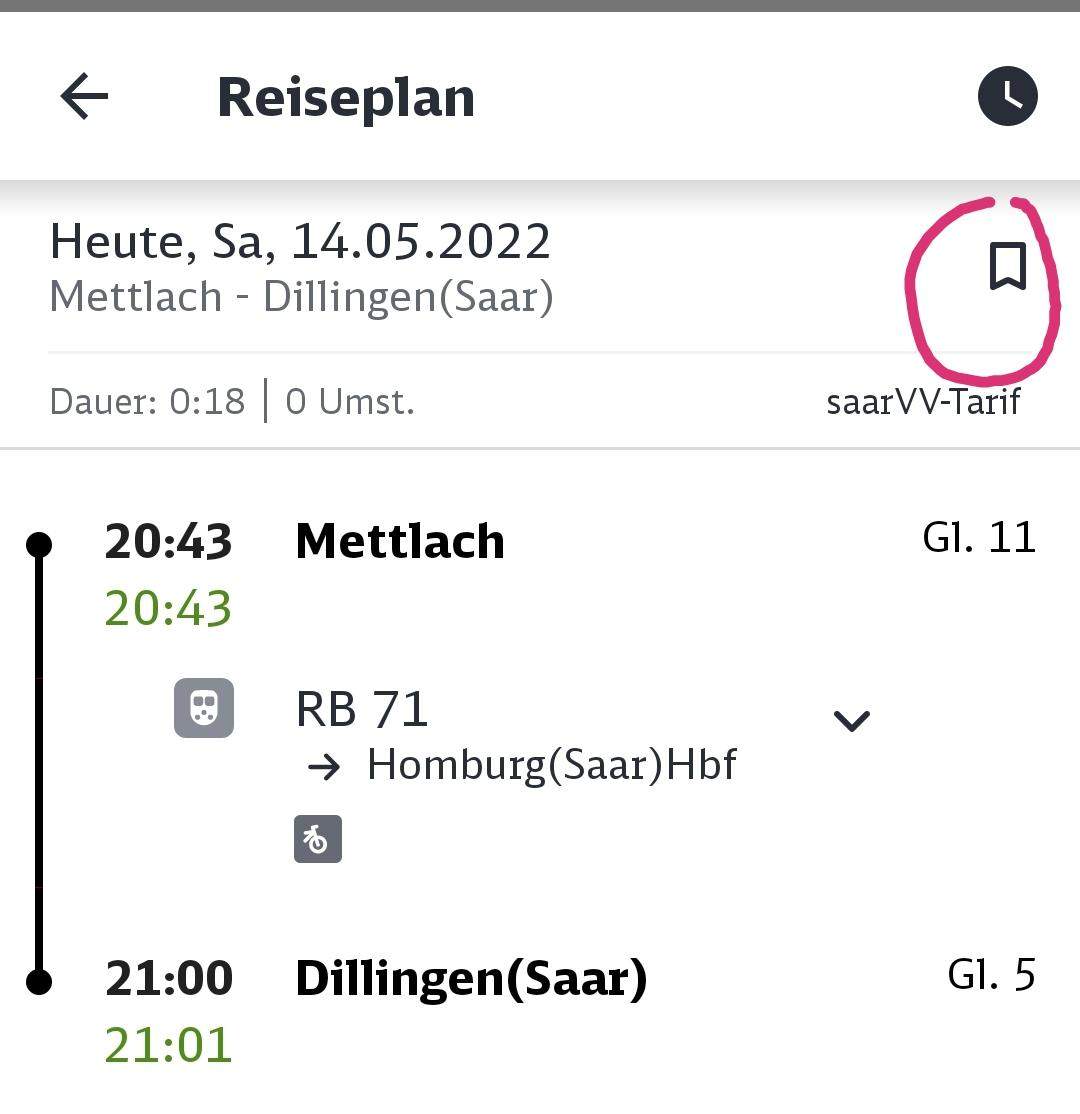Viewport: 1080px width, 1114px height.
Task: Open saarVV-Tarif fare information
Action: [x=922, y=402]
